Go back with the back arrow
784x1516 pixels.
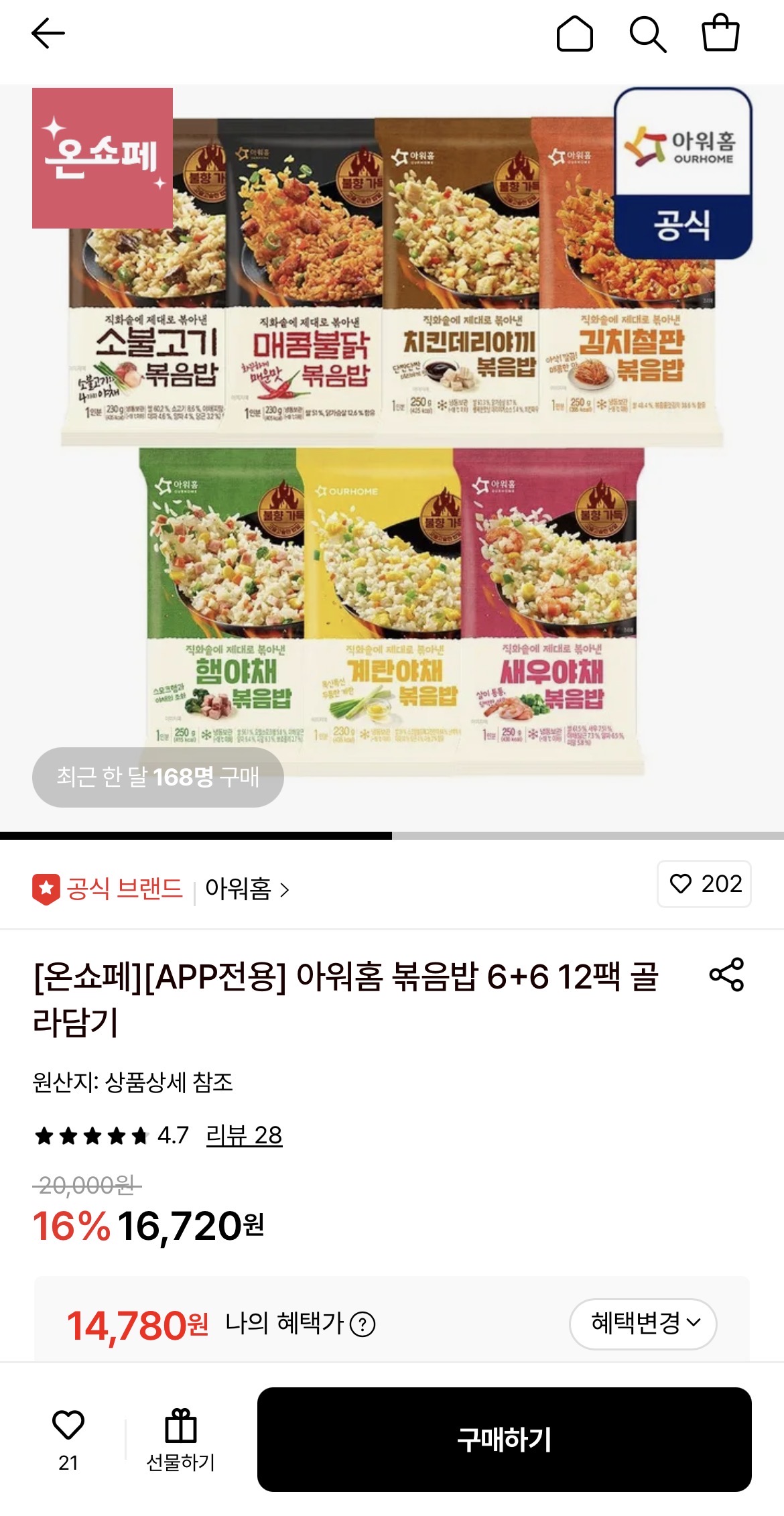(46, 35)
